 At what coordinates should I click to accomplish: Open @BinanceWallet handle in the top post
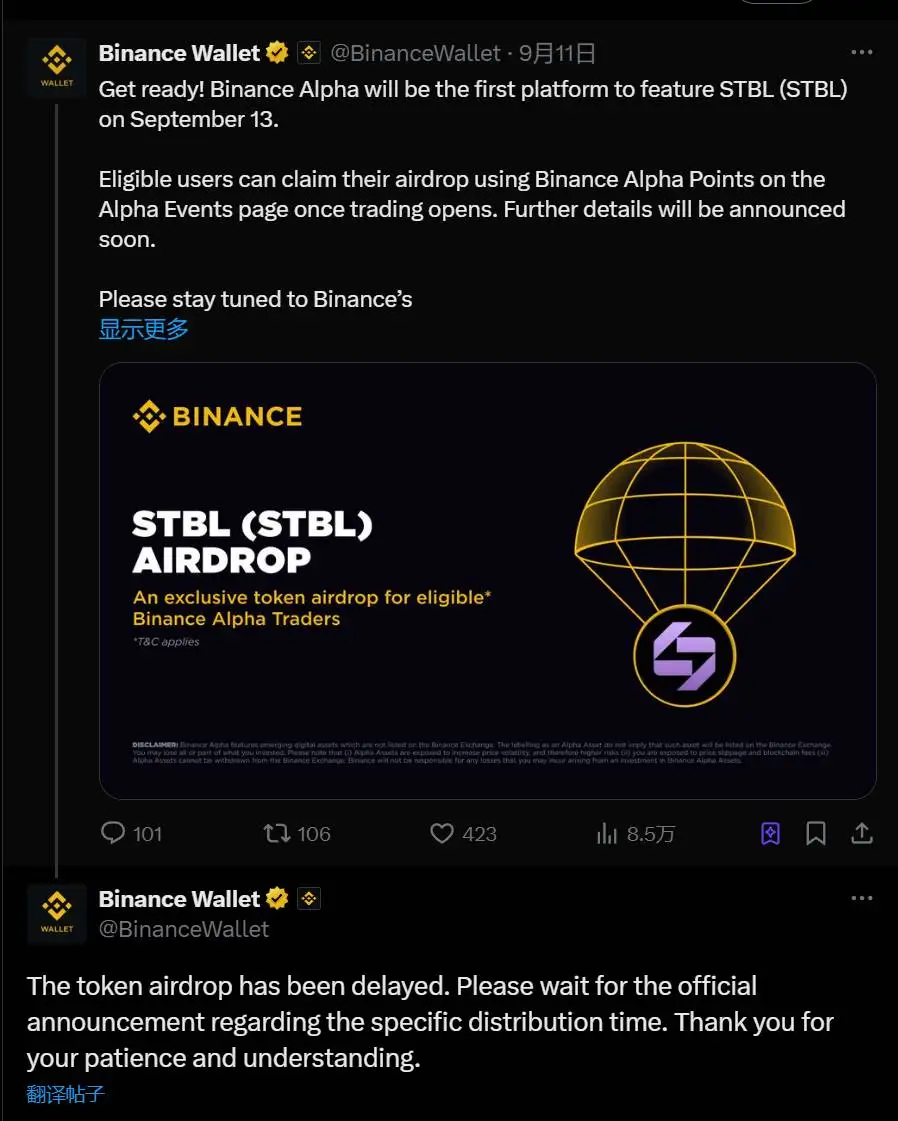(x=414, y=53)
